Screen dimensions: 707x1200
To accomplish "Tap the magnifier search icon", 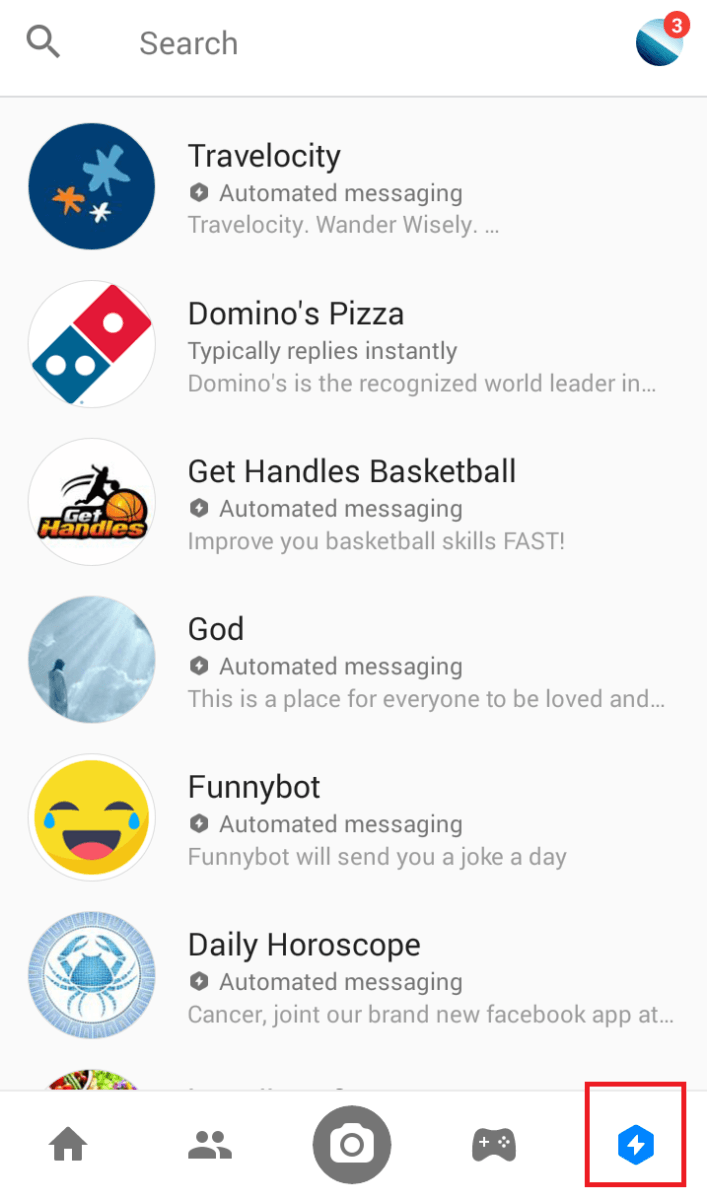I will (x=43, y=42).
